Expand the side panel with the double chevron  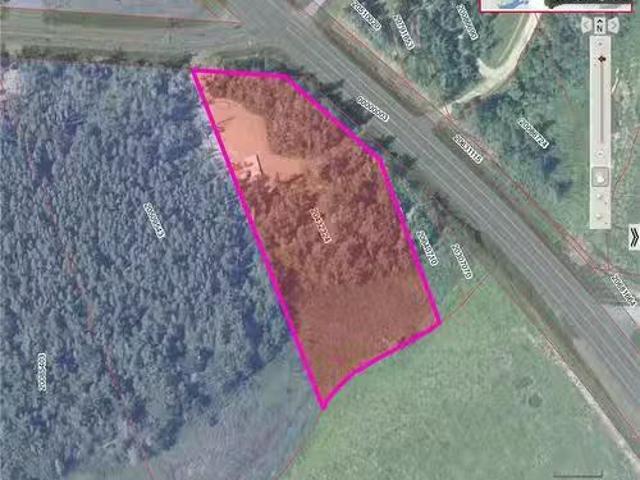(x=634, y=236)
